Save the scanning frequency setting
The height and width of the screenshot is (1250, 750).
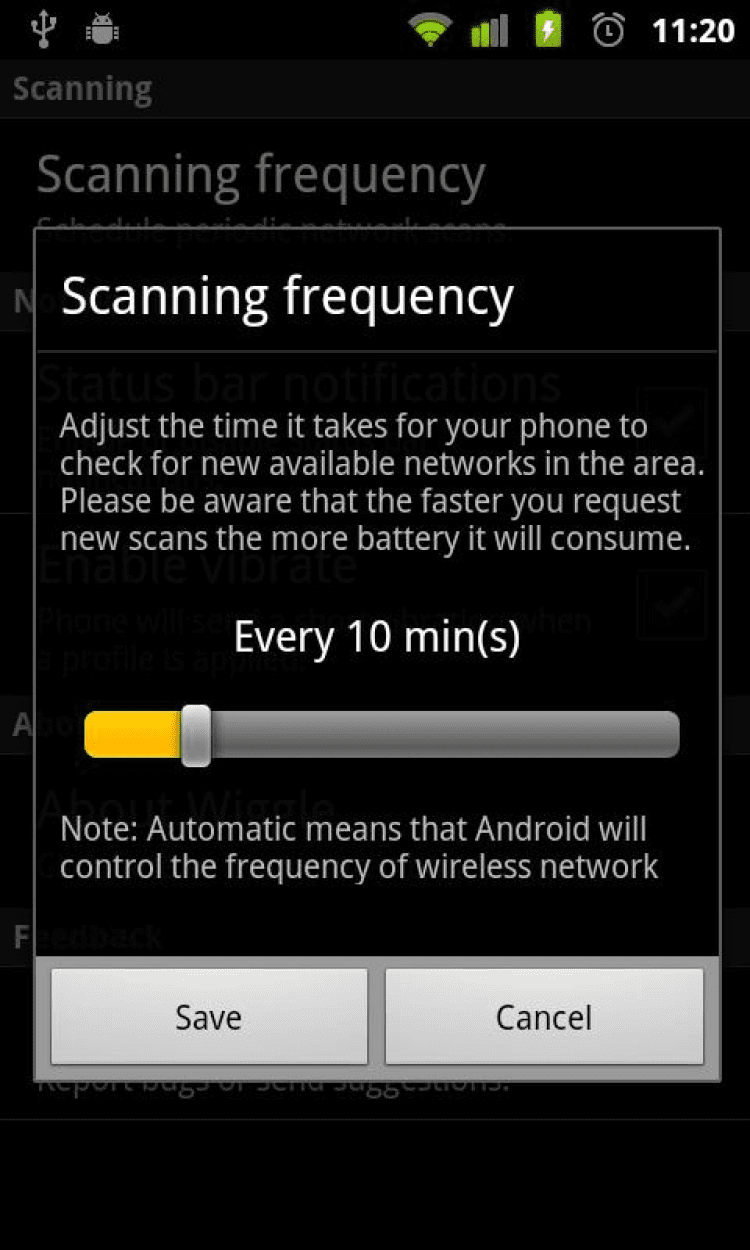click(x=209, y=1016)
